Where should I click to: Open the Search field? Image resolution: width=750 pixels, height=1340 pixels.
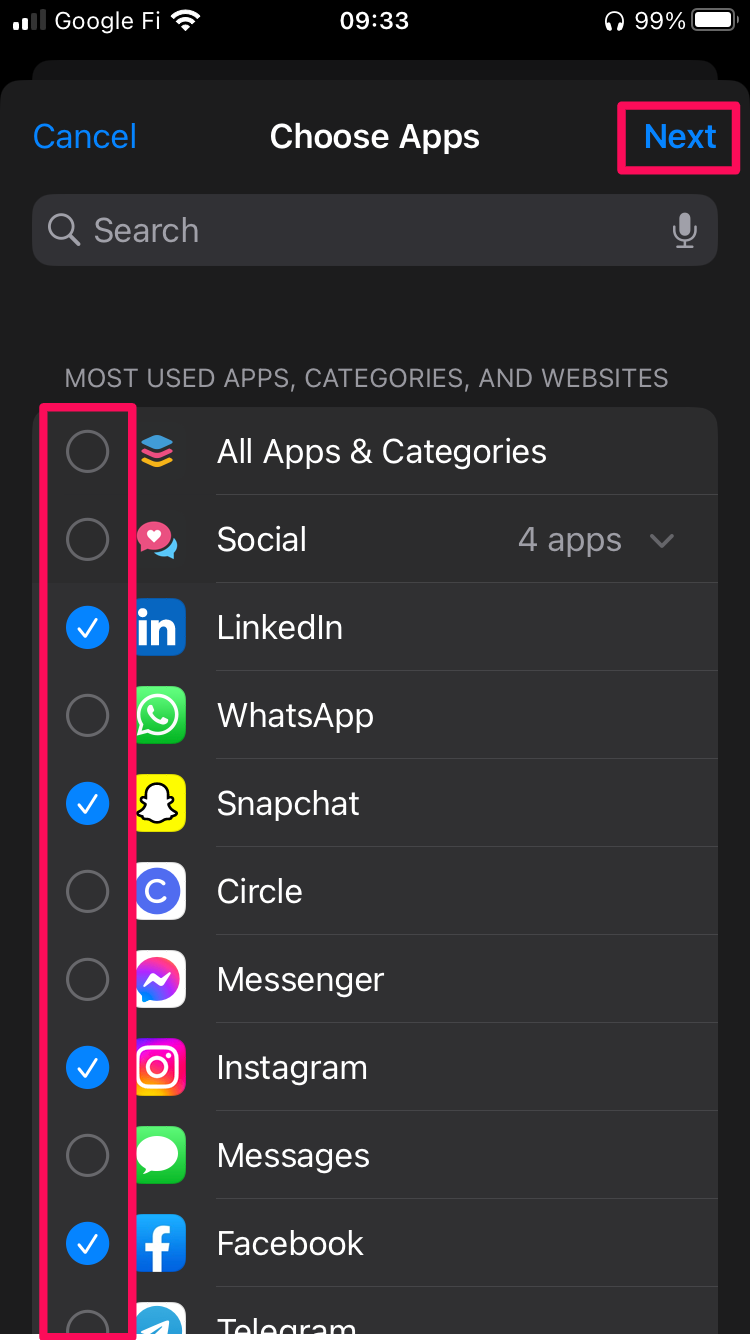[375, 230]
